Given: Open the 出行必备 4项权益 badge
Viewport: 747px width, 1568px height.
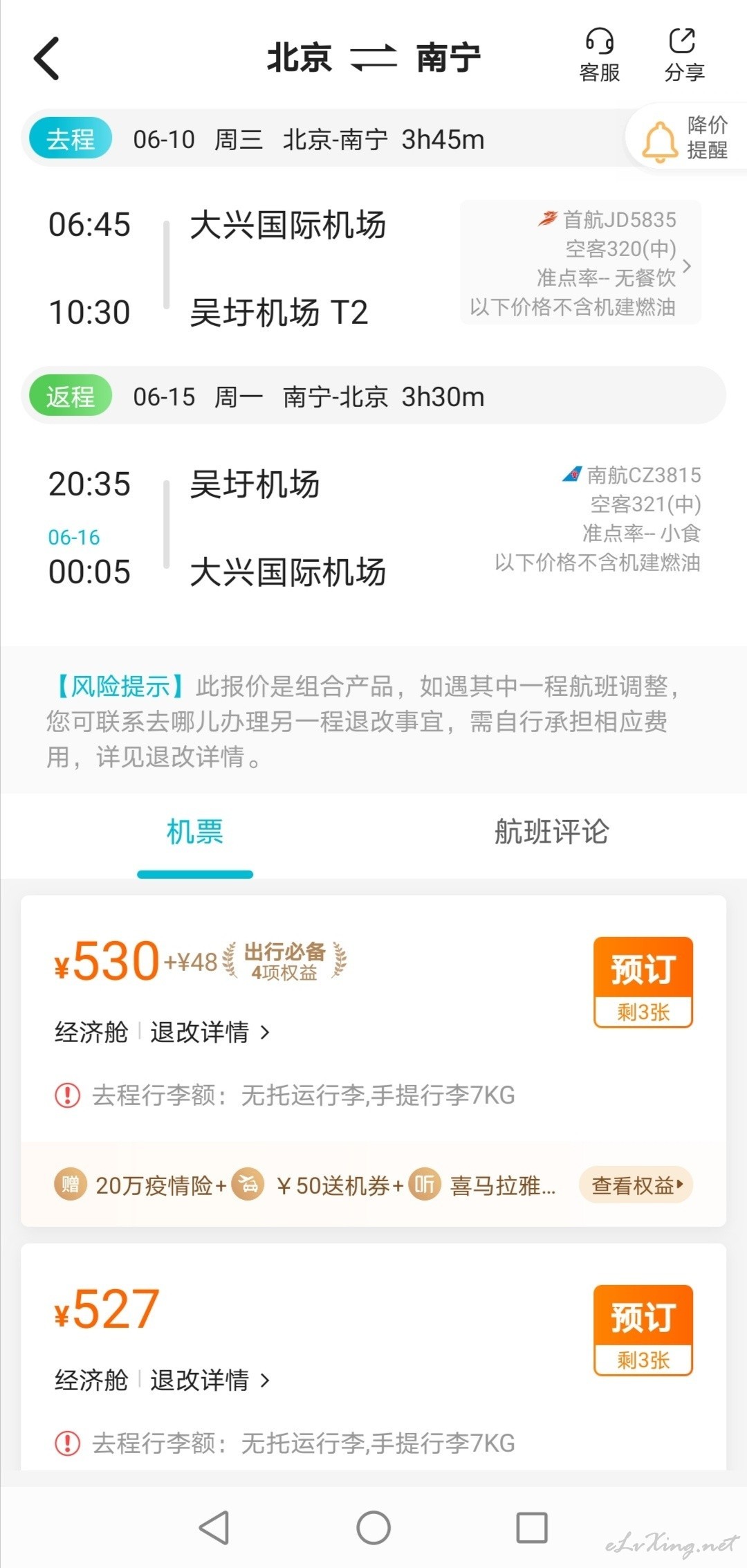Looking at the screenshot, I should coord(284,961).
